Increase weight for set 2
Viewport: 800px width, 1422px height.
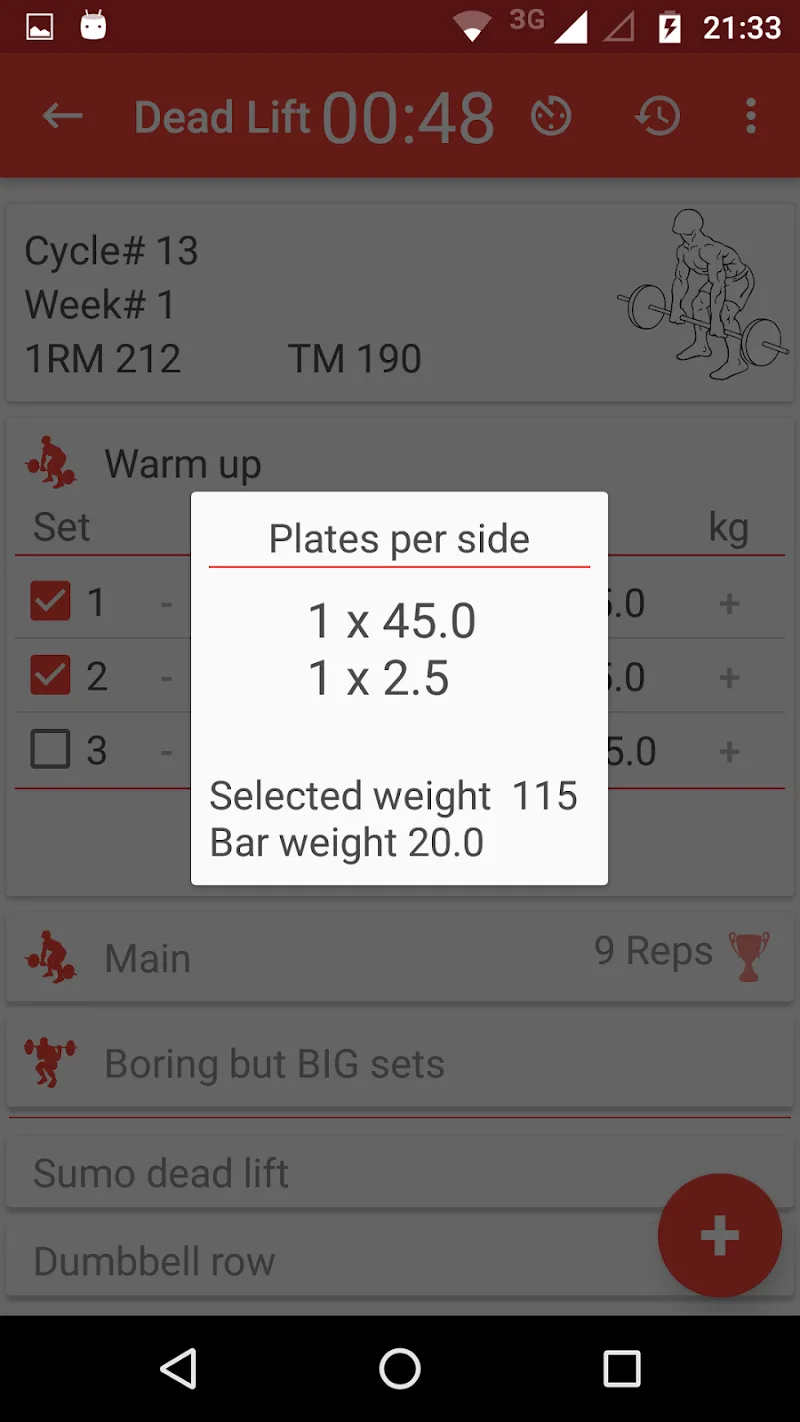coord(729,677)
